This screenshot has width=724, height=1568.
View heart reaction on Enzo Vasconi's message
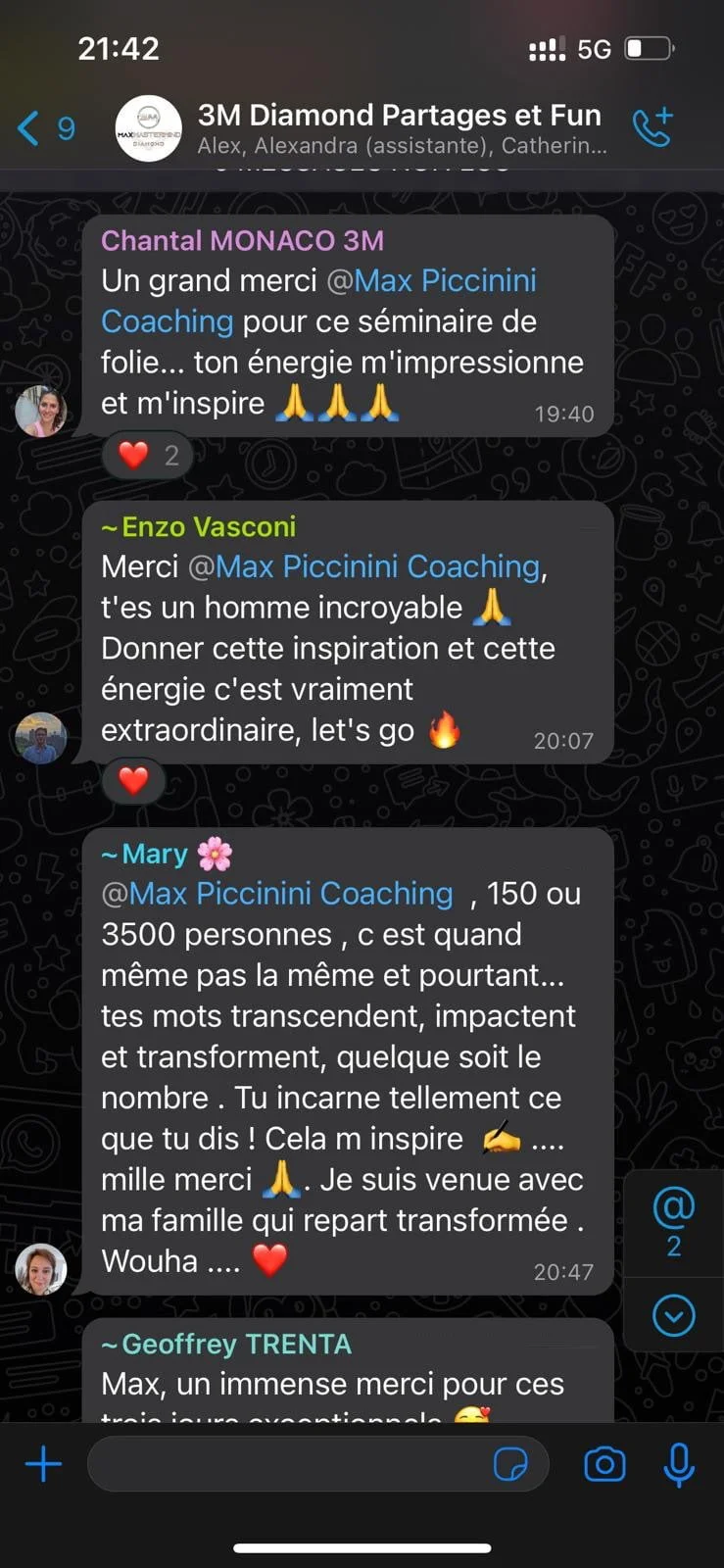[x=133, y=780]
